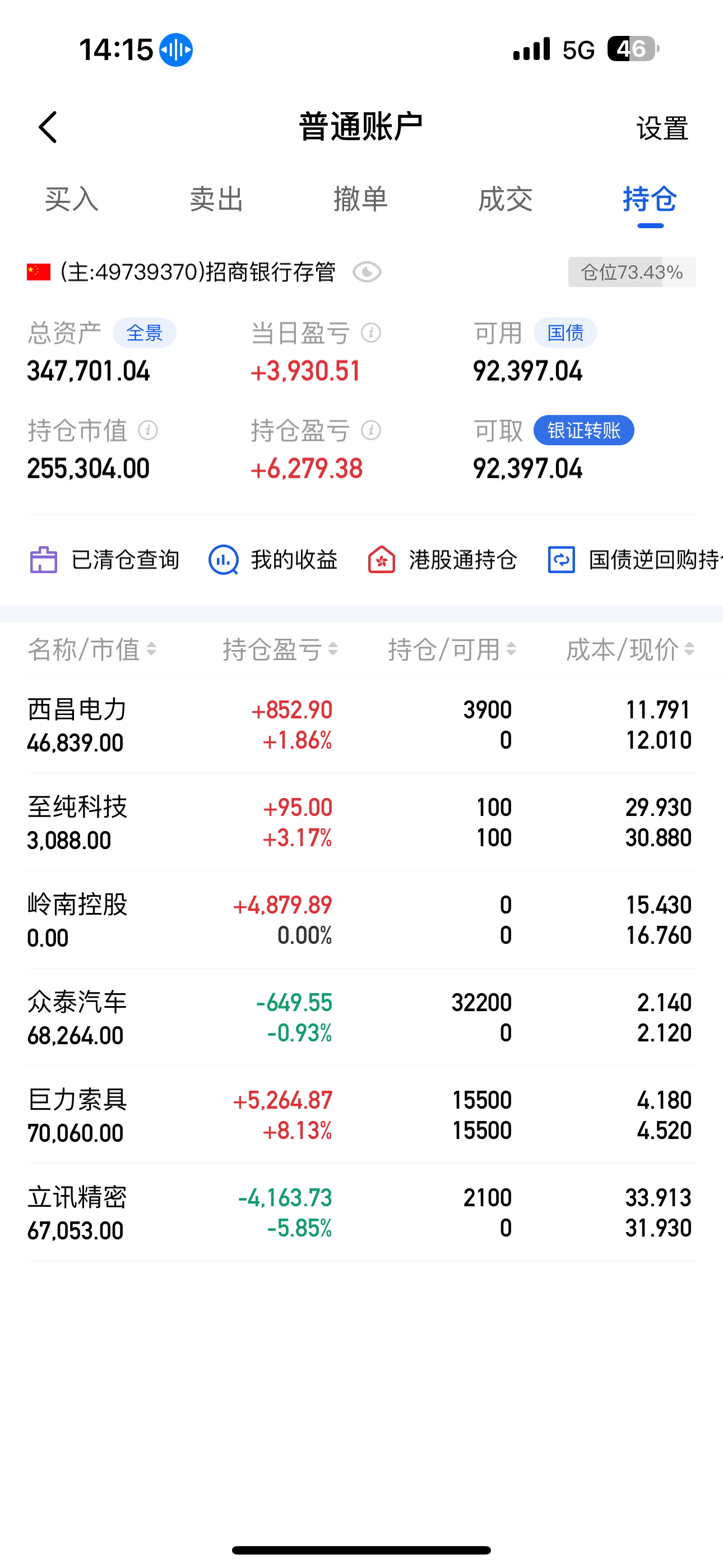Viewport: 723px width, 1568px height.
Task: Switch to the 买入 tab
Action: coord(72,199)
